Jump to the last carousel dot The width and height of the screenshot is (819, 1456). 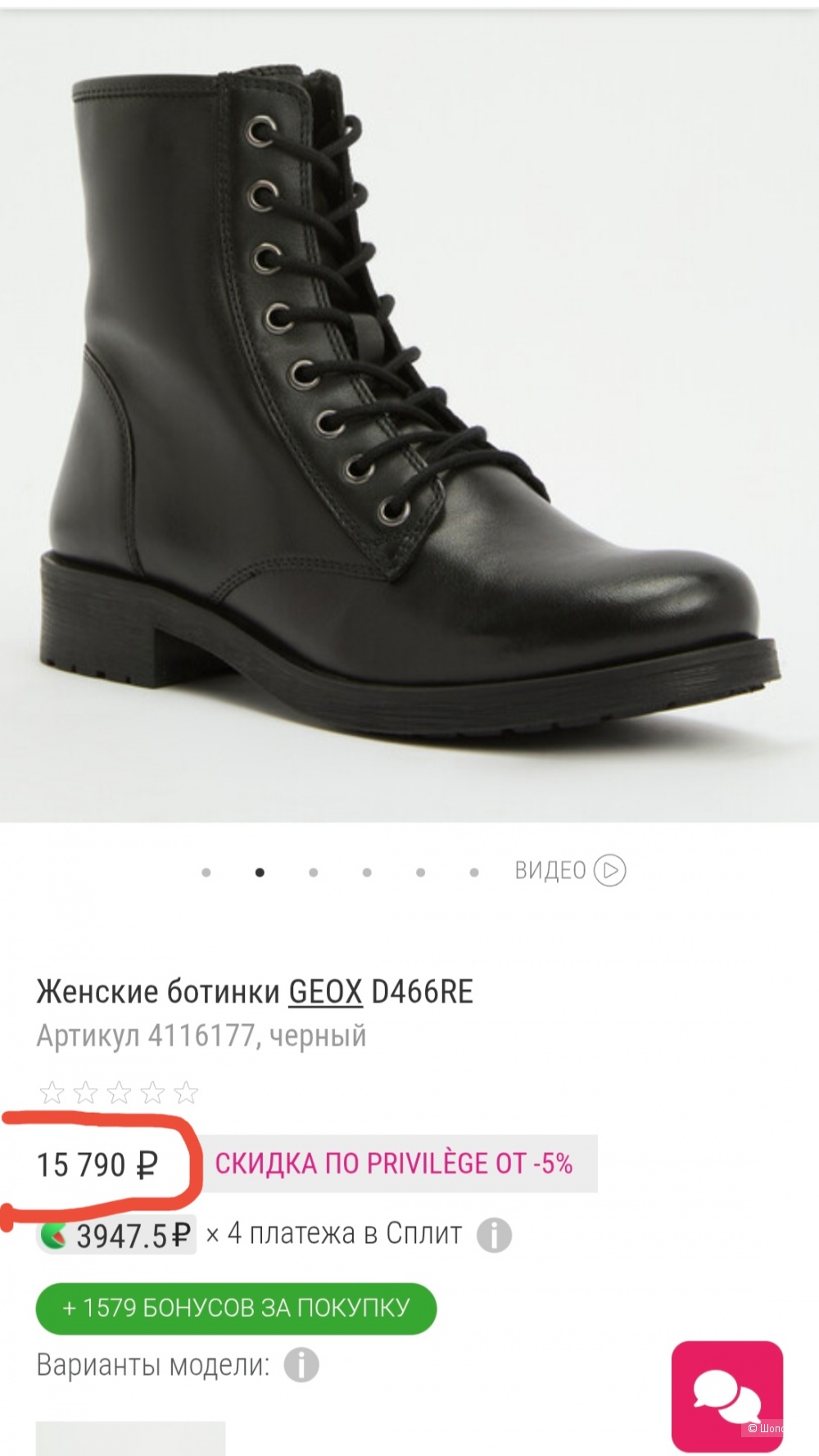point(473,872)
